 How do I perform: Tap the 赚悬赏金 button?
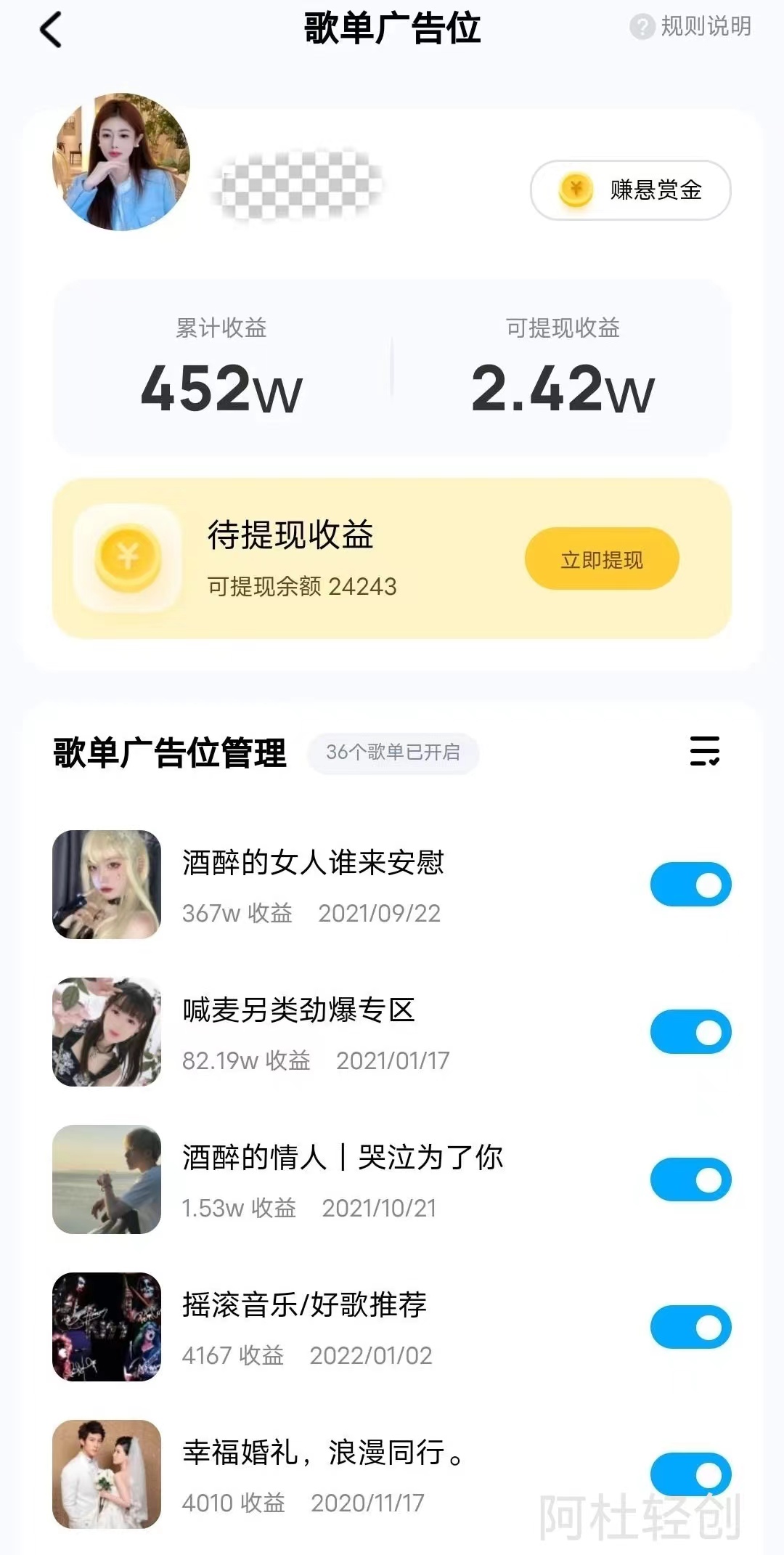631,190
